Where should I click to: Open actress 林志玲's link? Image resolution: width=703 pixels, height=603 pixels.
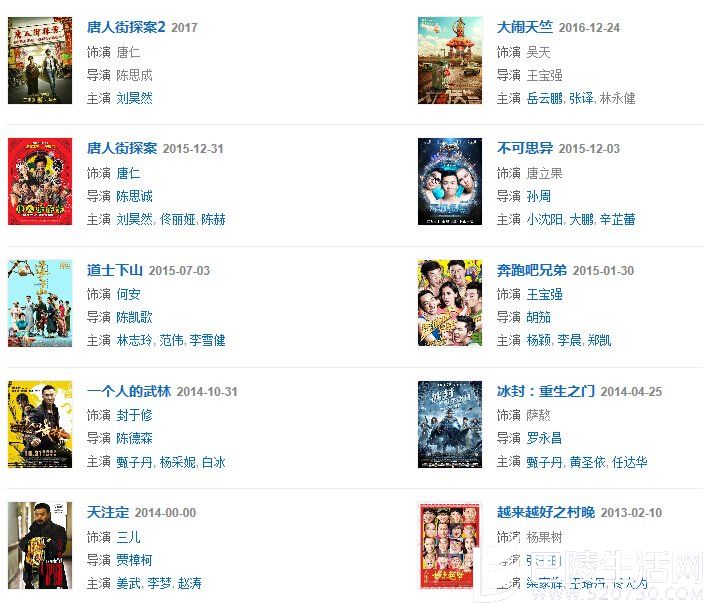pyautogui.click(x=134, y=340)
